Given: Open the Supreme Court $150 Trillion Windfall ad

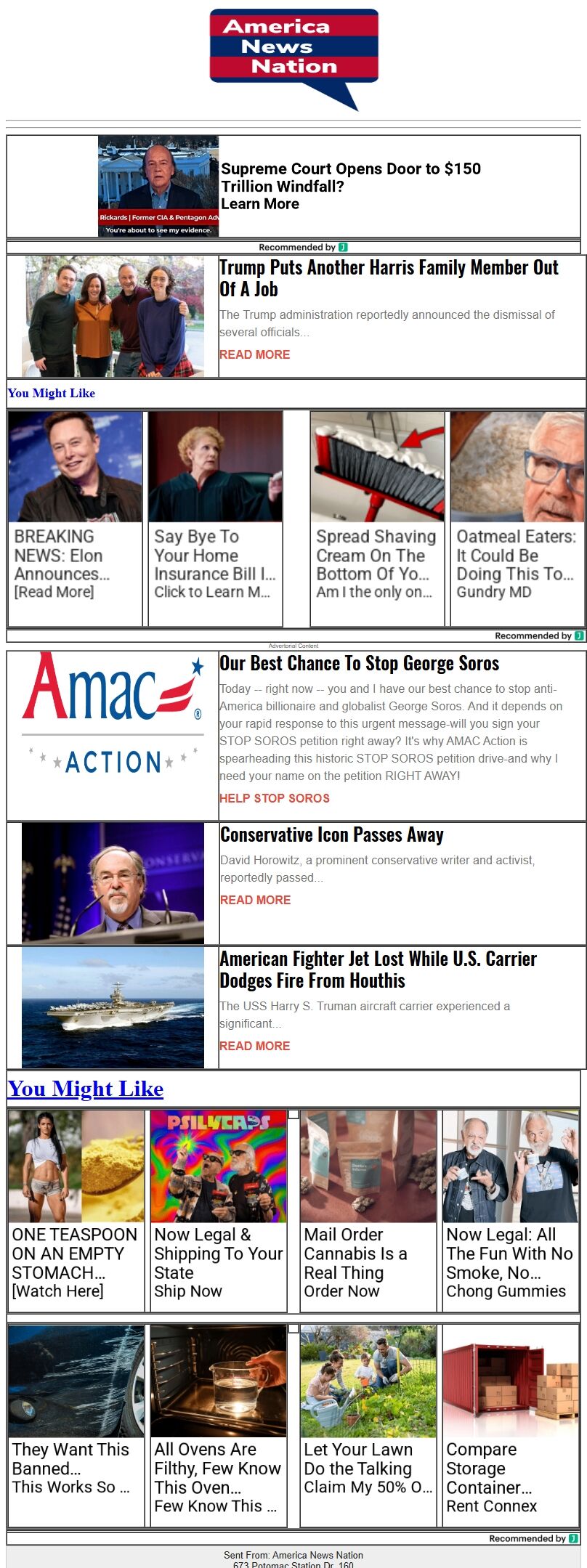Looking at the screenshot, I should click(350, 186).
